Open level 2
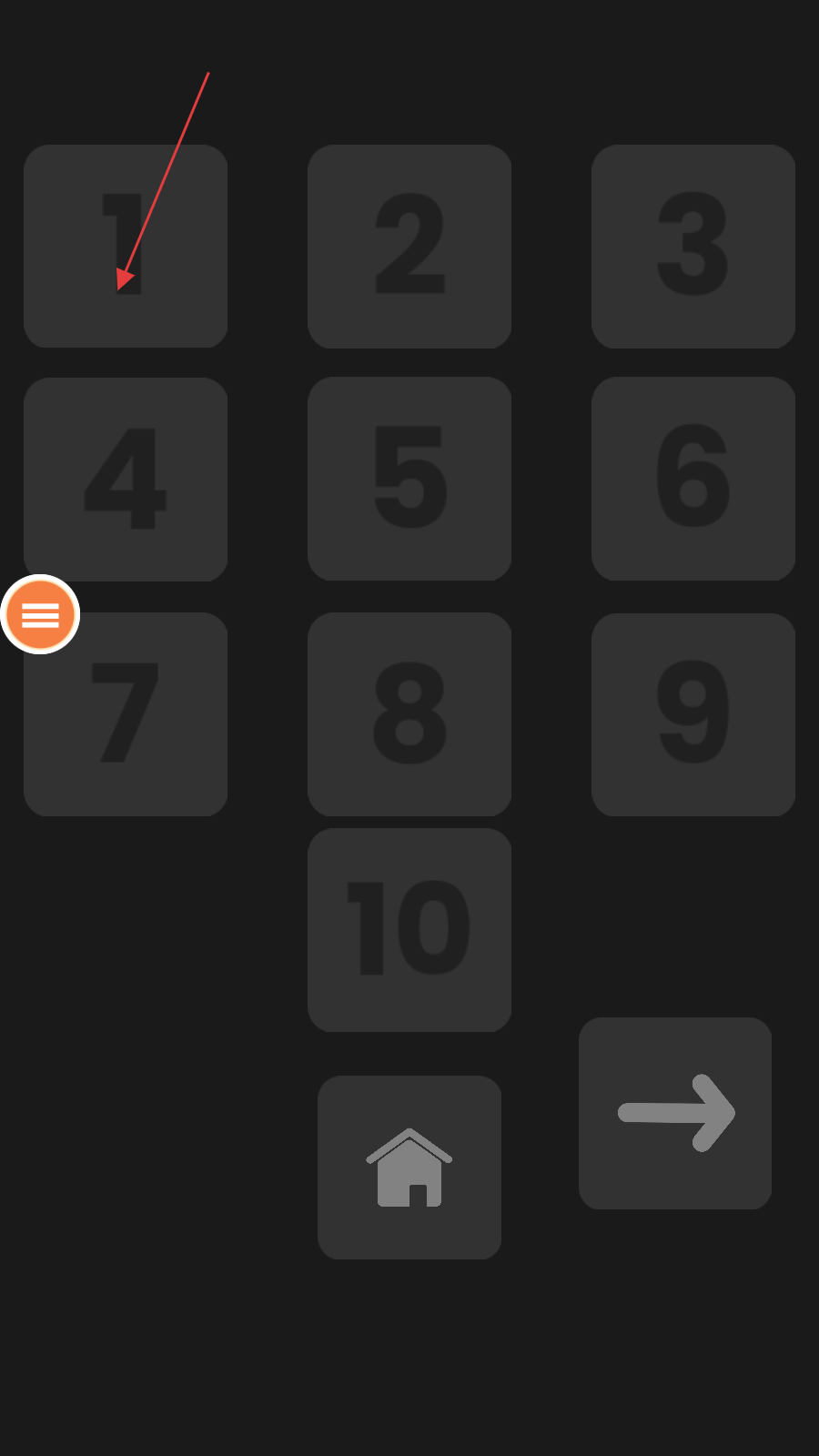This screenshot has height=1456, width=819. coord(409,246)
